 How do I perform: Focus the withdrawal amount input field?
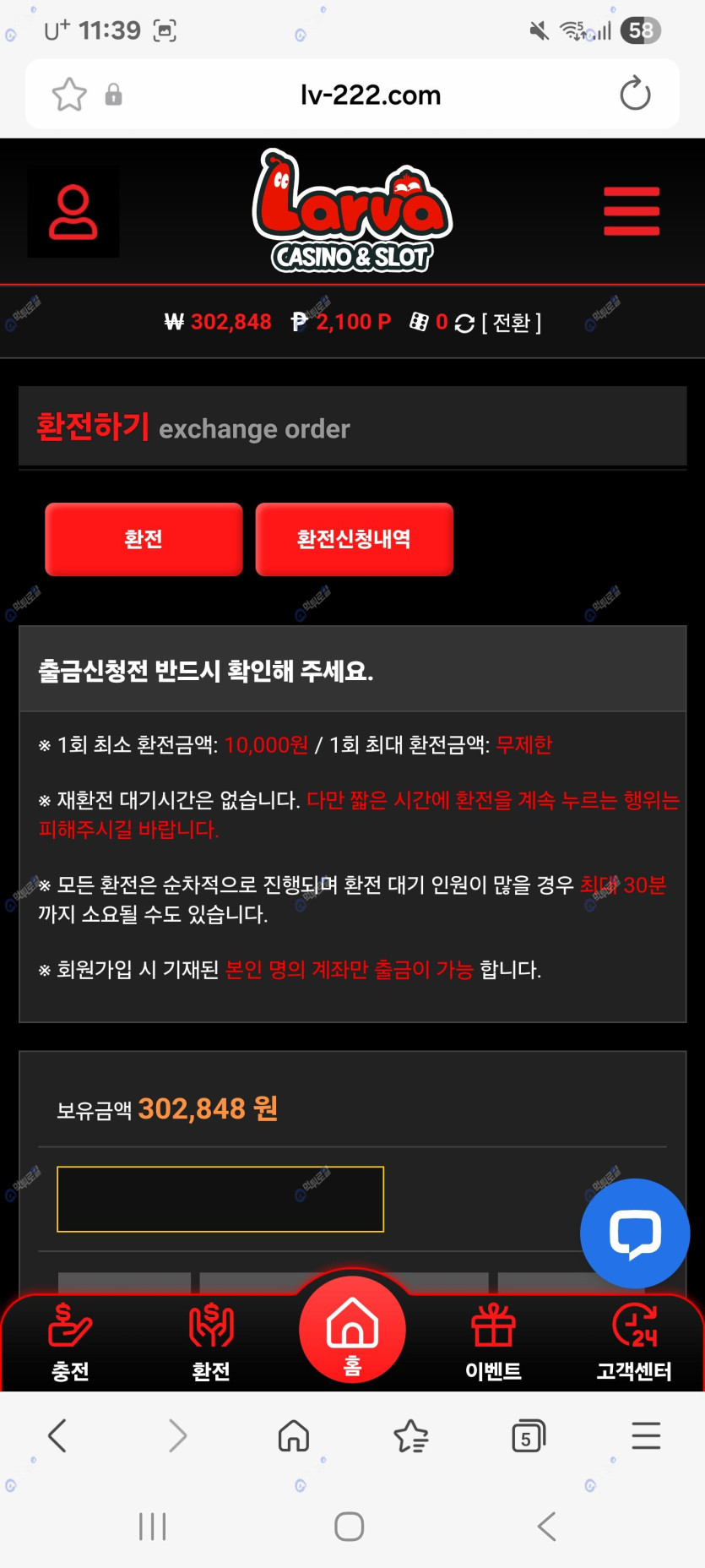tap(220, 1199)
